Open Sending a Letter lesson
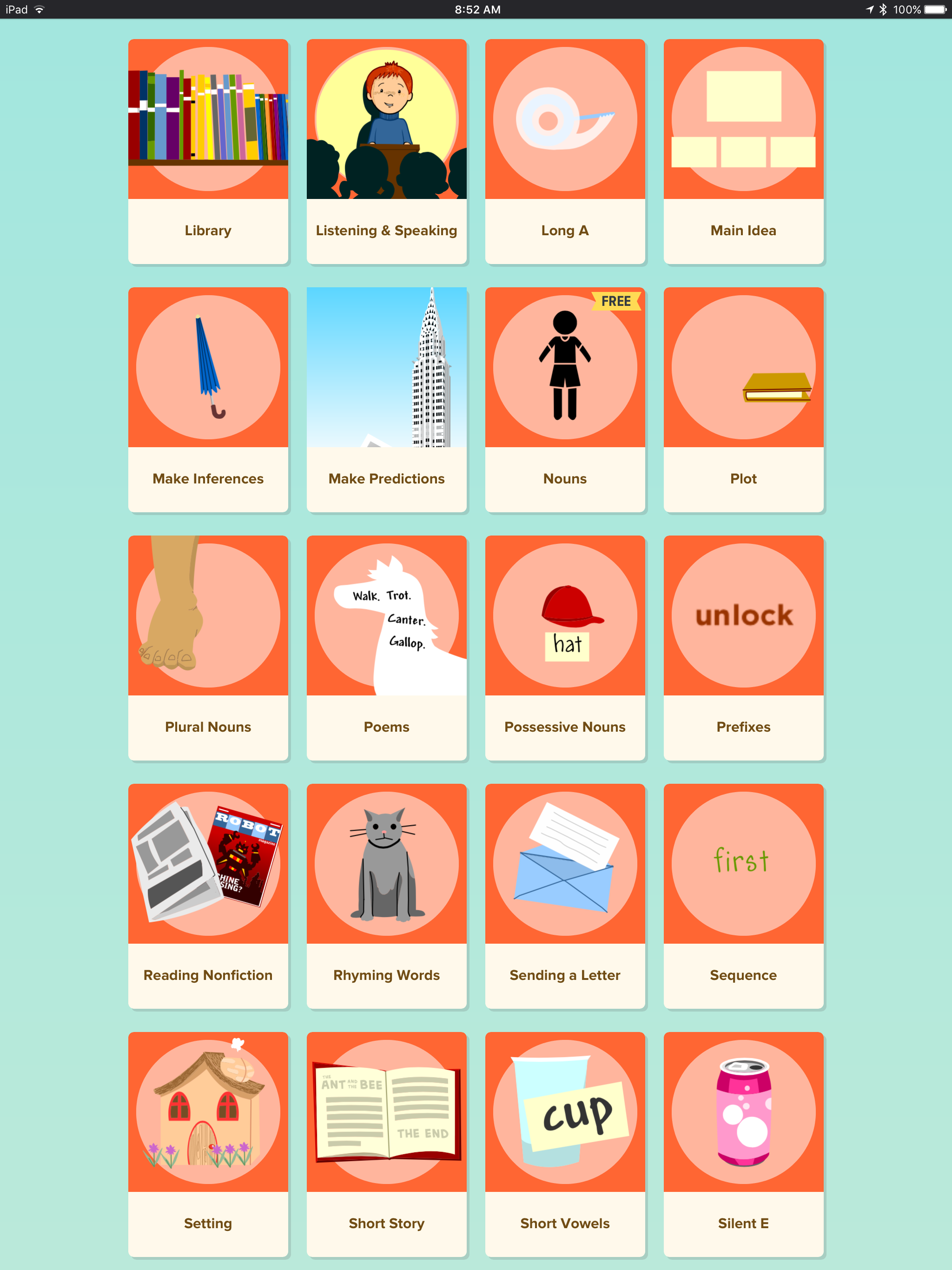 [x=565, y=896]
